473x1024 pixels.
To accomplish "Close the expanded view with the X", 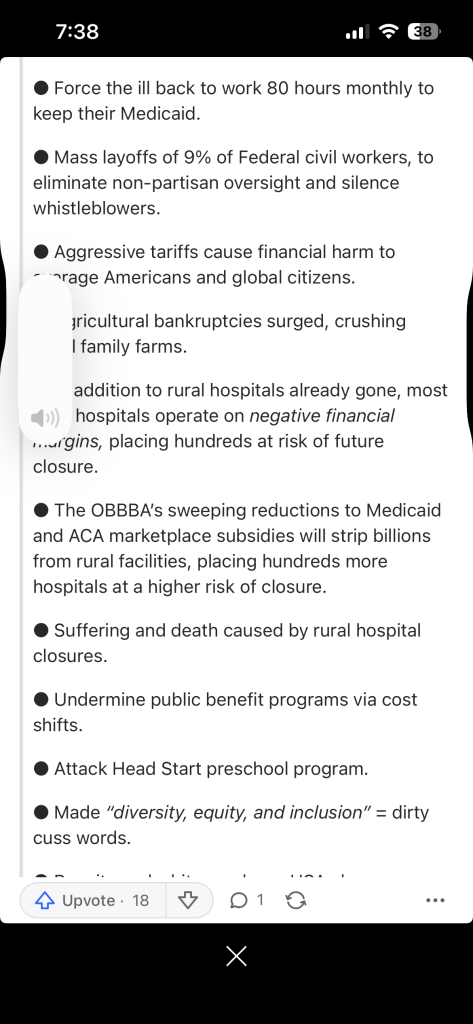I will (236, 957).
